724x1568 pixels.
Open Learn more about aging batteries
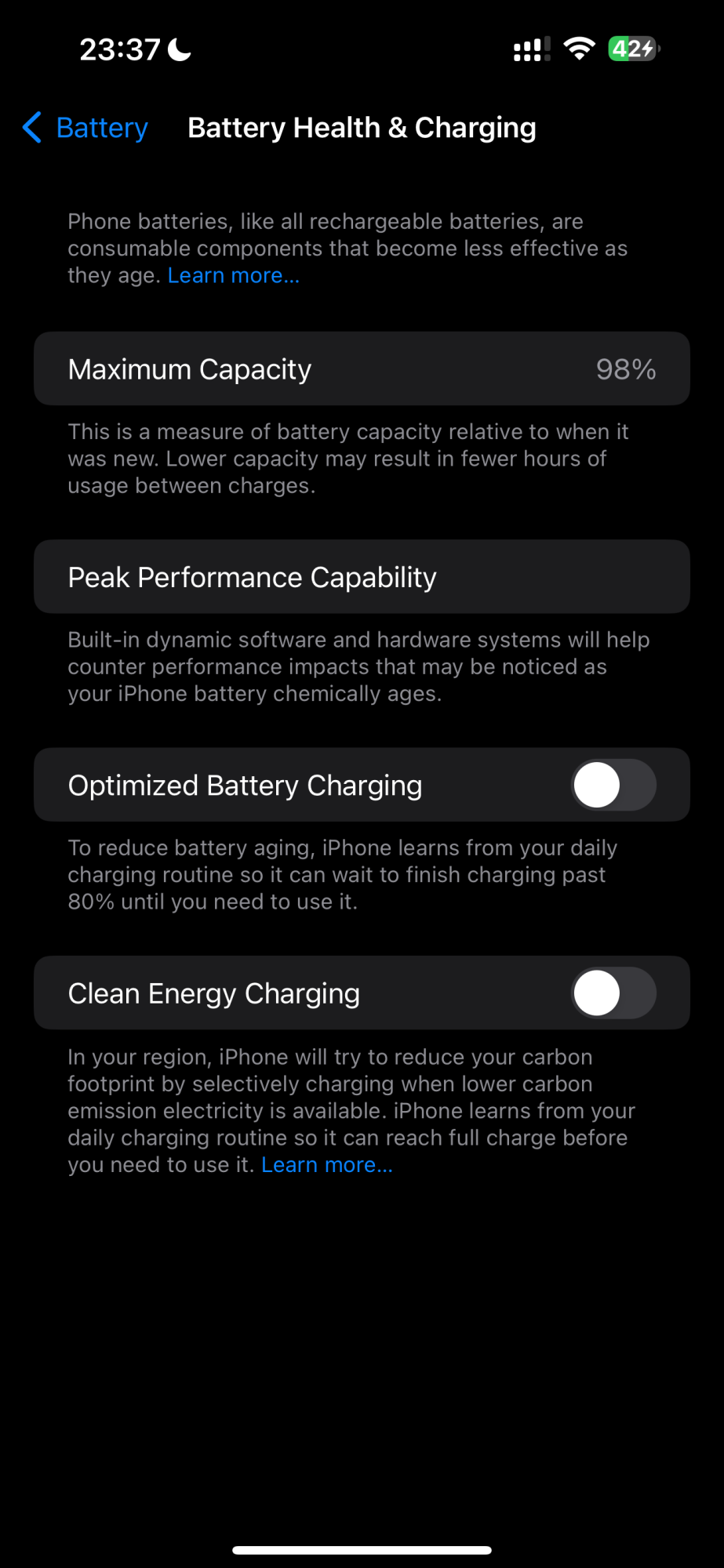[x=233, y=276]
